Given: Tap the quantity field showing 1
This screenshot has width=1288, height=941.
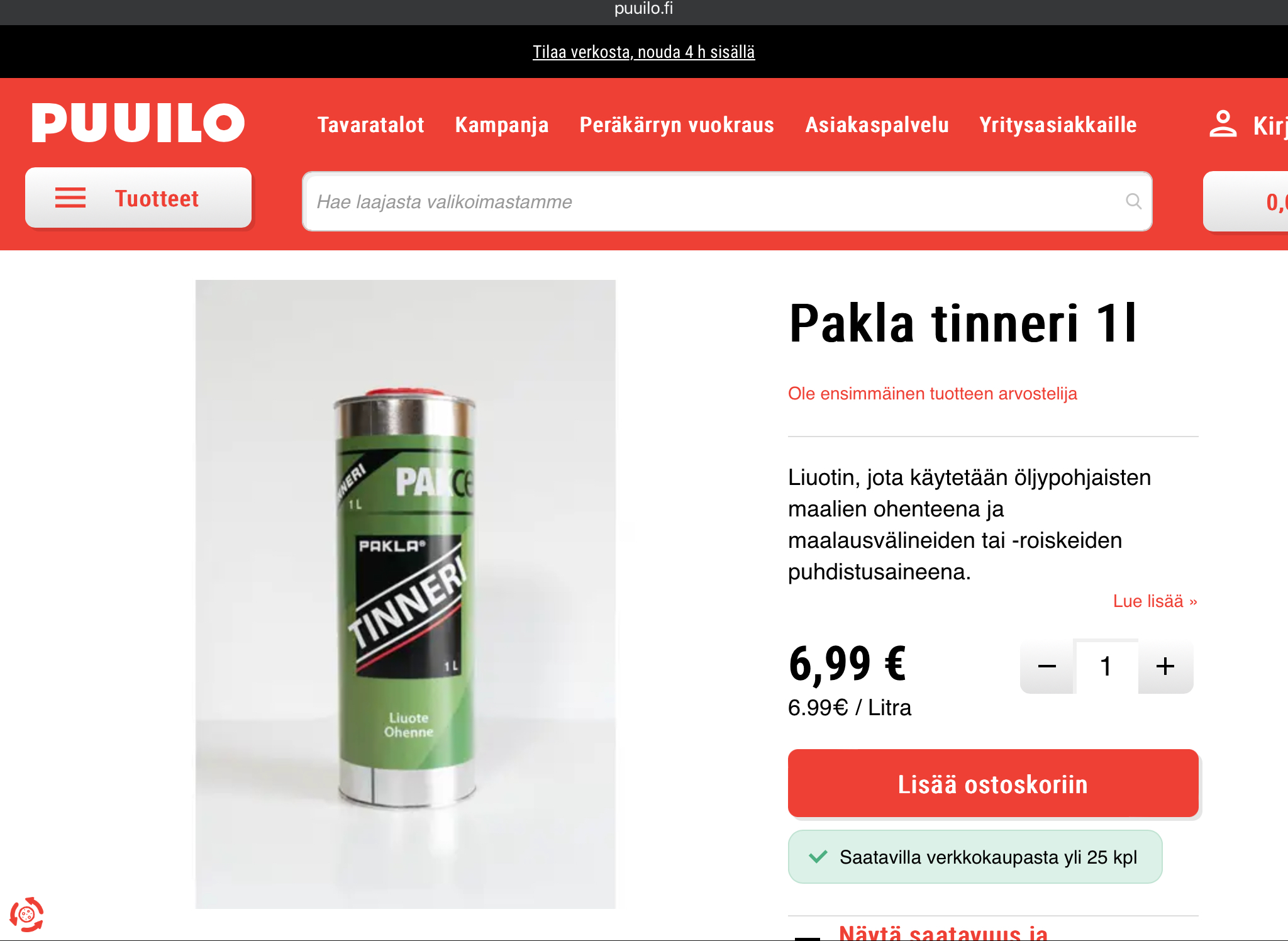Looking at the screenshot, I should pos(1106,666).
